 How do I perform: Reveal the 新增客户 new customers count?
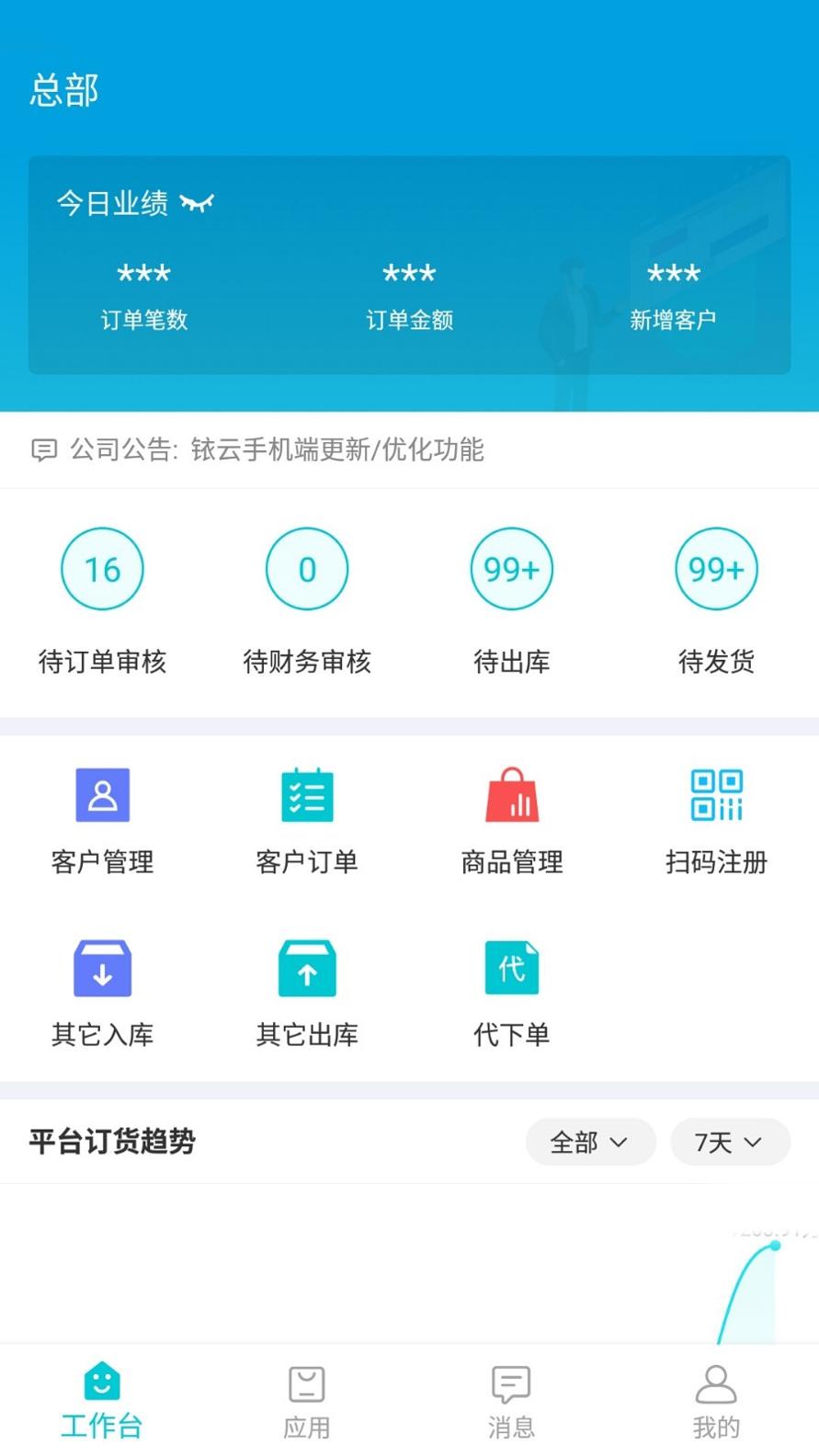672,273
